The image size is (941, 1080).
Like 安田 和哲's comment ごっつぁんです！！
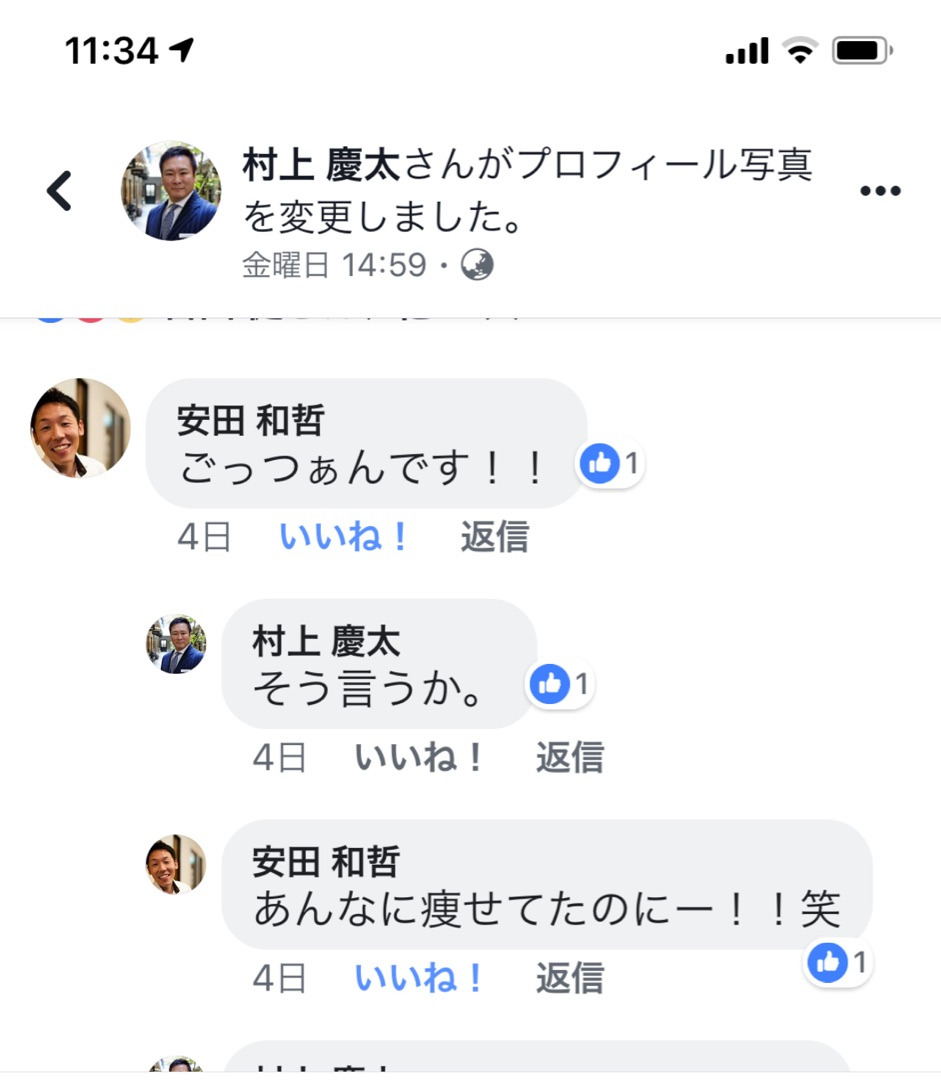click(344, 537)
